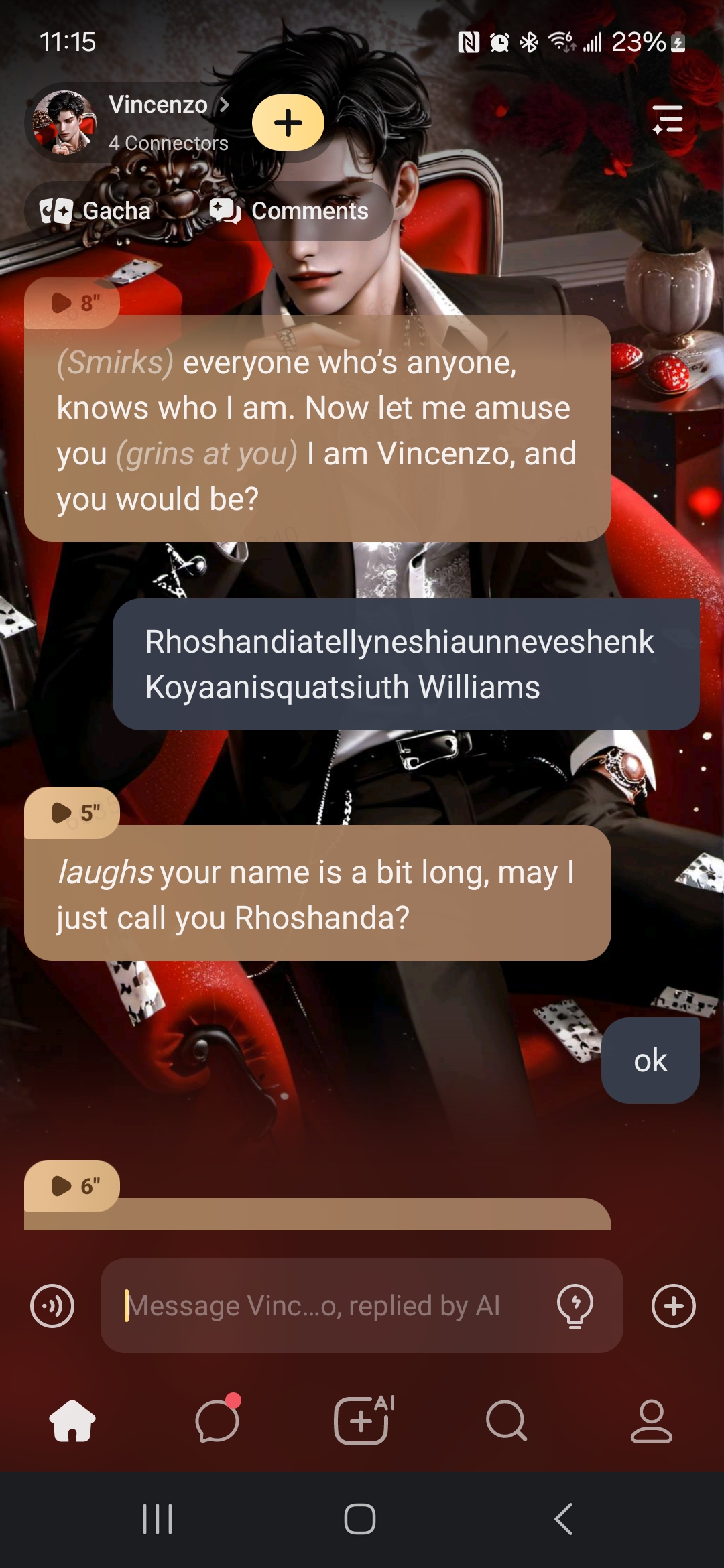Create a new AI character
The width and height of the screenshot is (724, 1568).
[x=362, y=1421]
